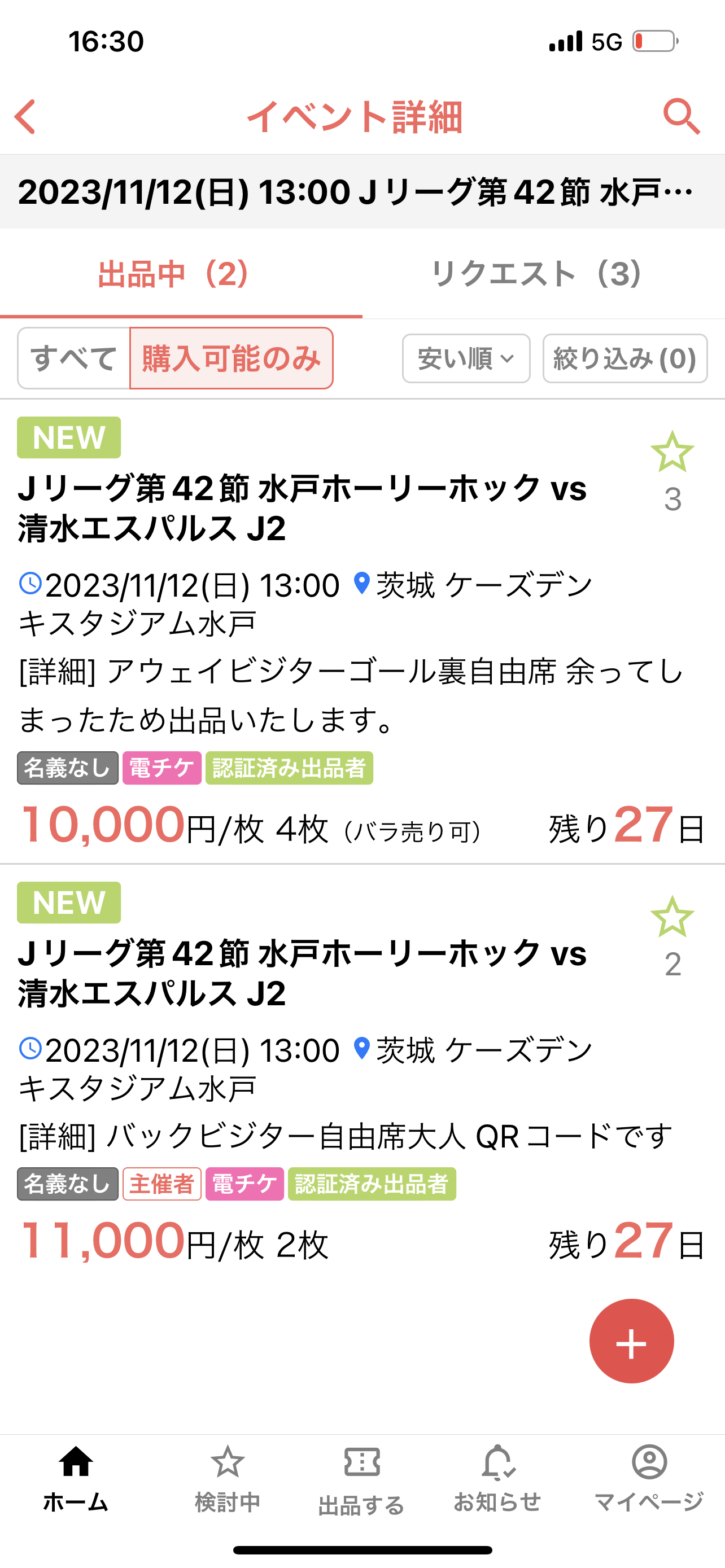Screen dimensions: 725x1568
Task: Tap the red plus floating button
Action: [x=631, y=1341]
